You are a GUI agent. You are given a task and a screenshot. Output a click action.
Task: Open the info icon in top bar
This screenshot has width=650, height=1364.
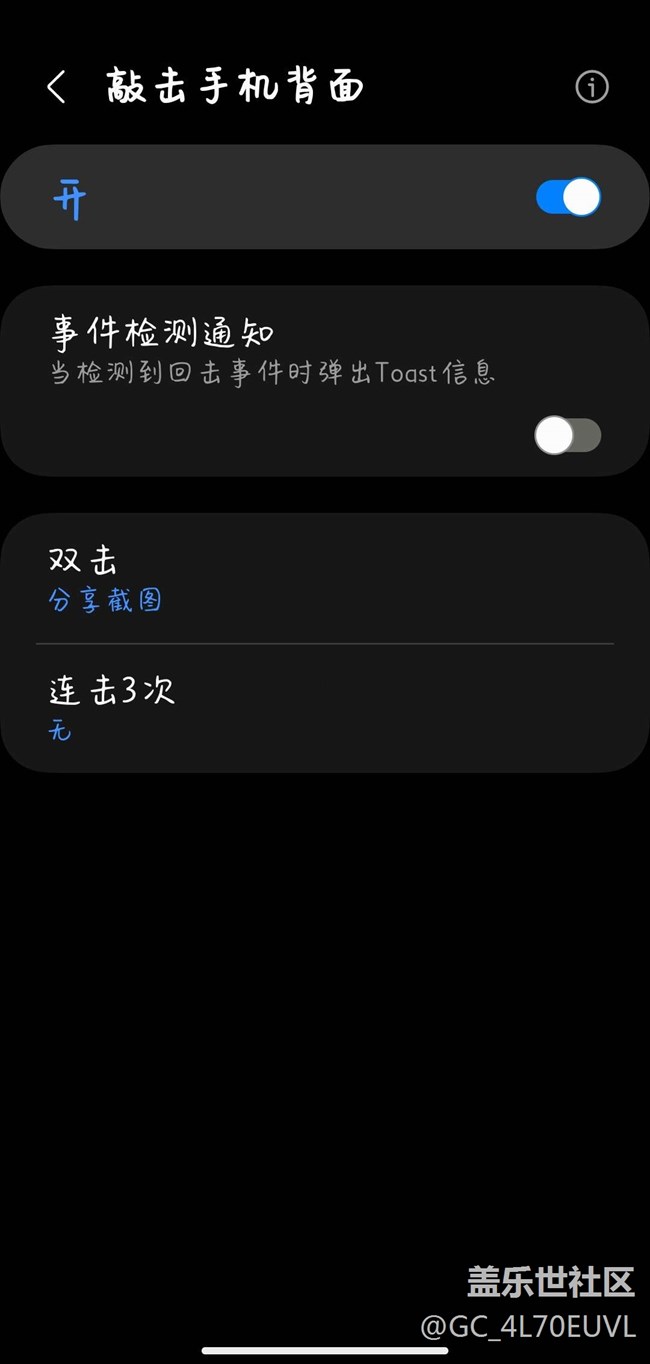point(592,88)
